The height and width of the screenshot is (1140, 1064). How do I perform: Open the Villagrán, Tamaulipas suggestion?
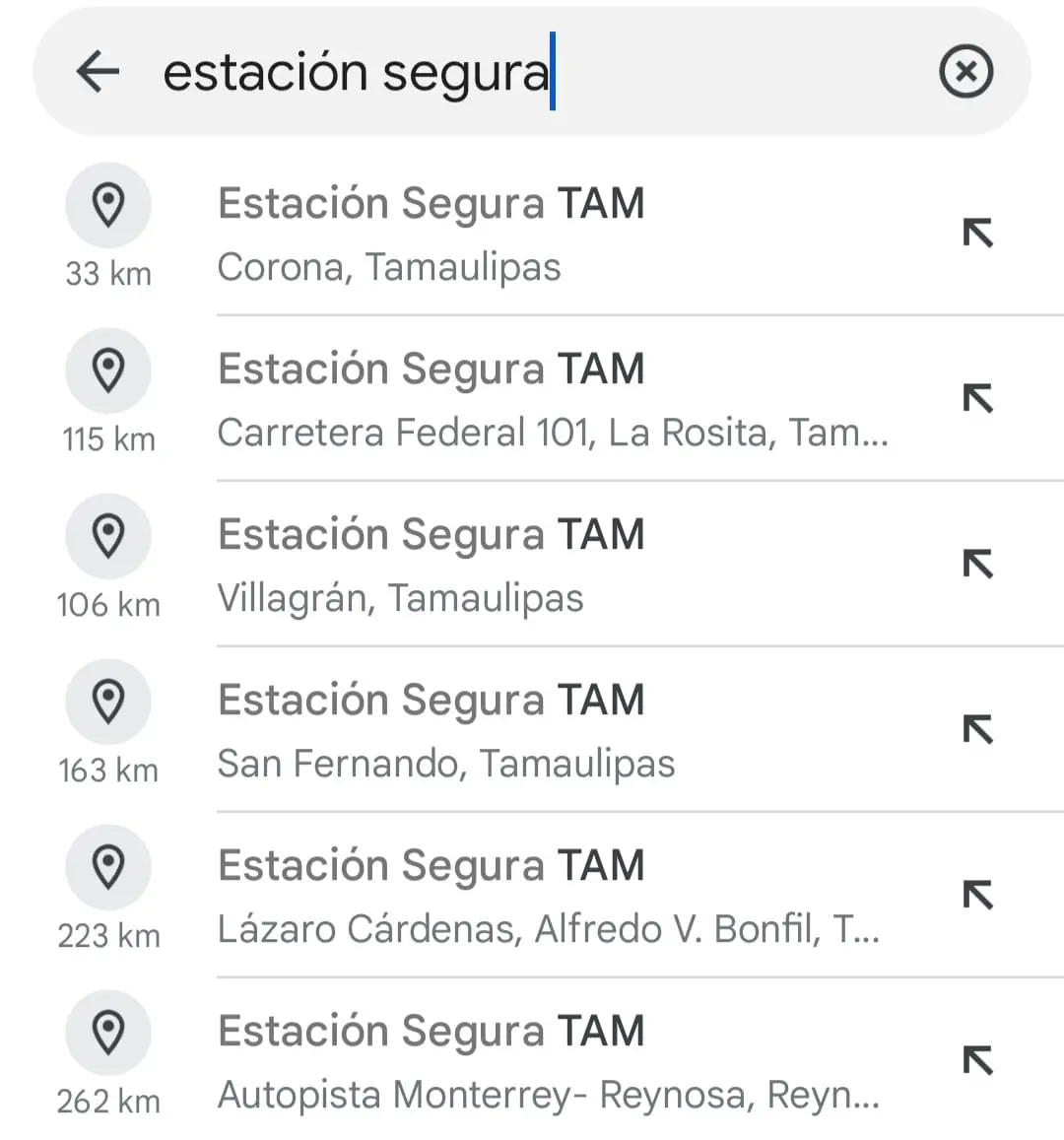click(x=493, y=566)
